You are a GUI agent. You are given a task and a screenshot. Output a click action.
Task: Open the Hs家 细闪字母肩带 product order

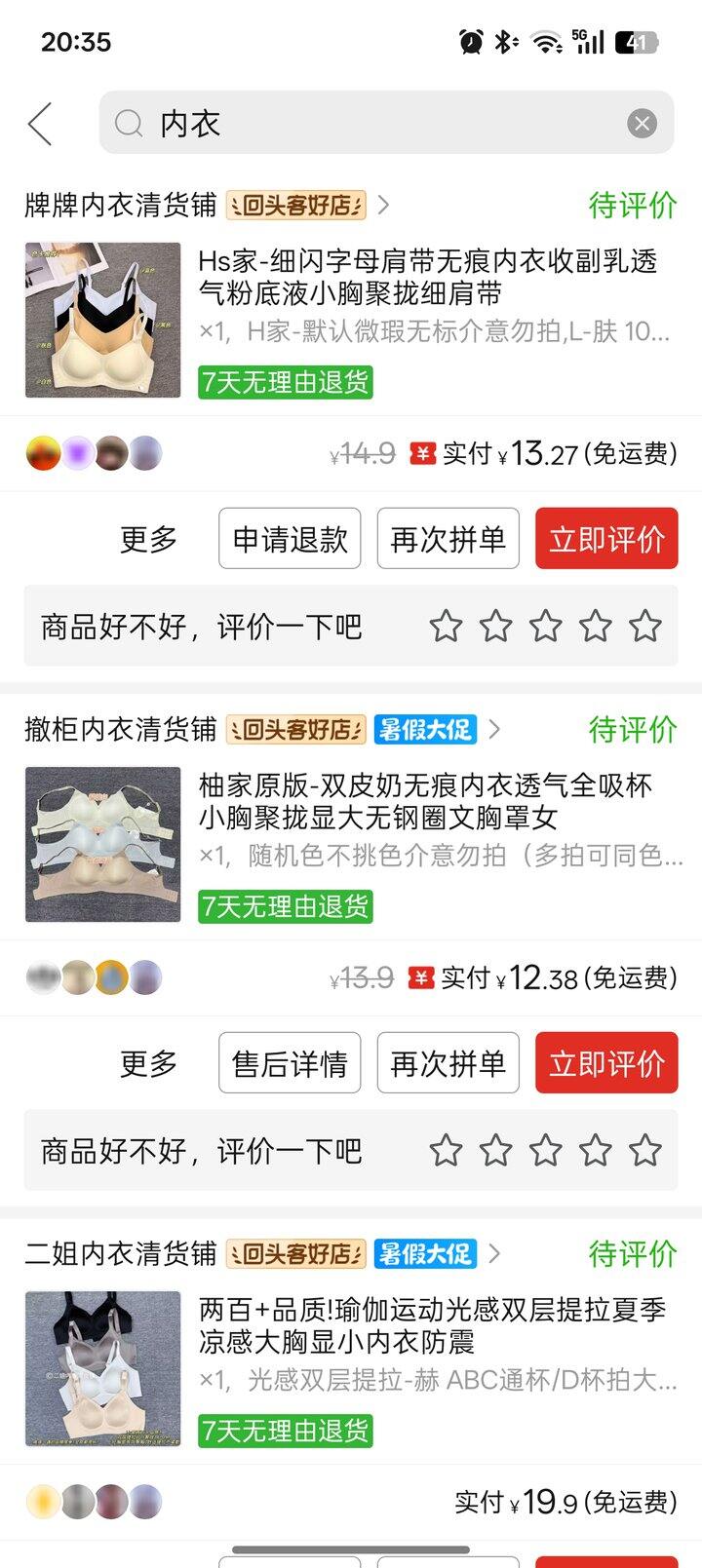point(351,320)
